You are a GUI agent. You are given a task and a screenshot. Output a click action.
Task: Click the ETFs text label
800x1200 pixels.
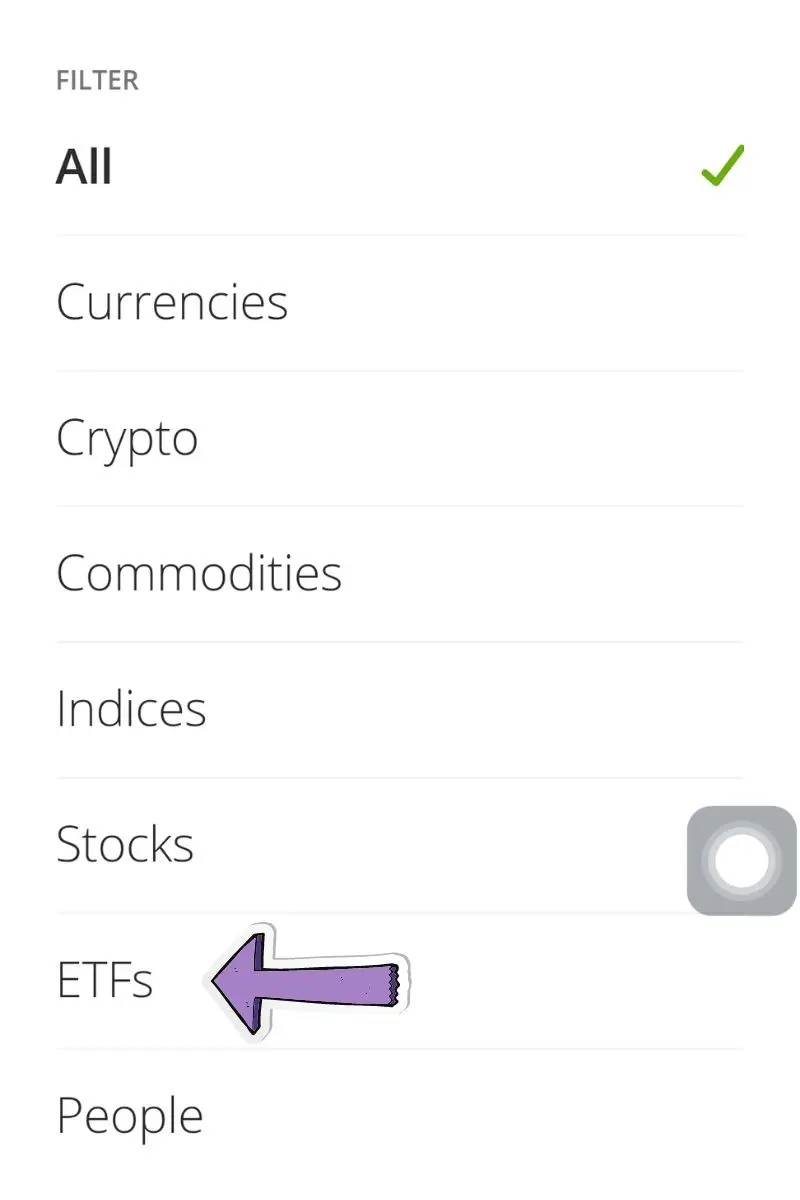(105, 980)
